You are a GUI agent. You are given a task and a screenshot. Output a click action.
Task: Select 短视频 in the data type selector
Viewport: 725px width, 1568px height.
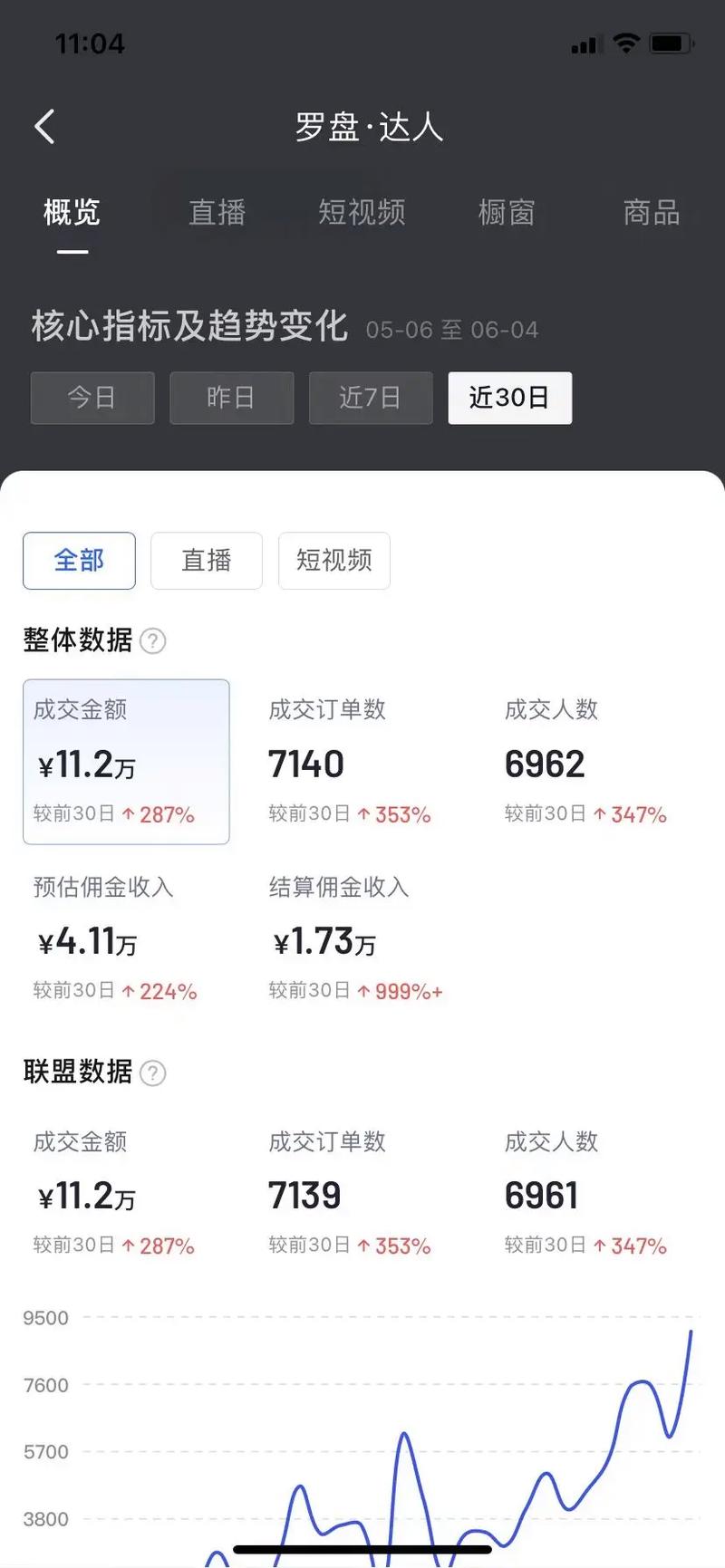[x=333, y=561]
